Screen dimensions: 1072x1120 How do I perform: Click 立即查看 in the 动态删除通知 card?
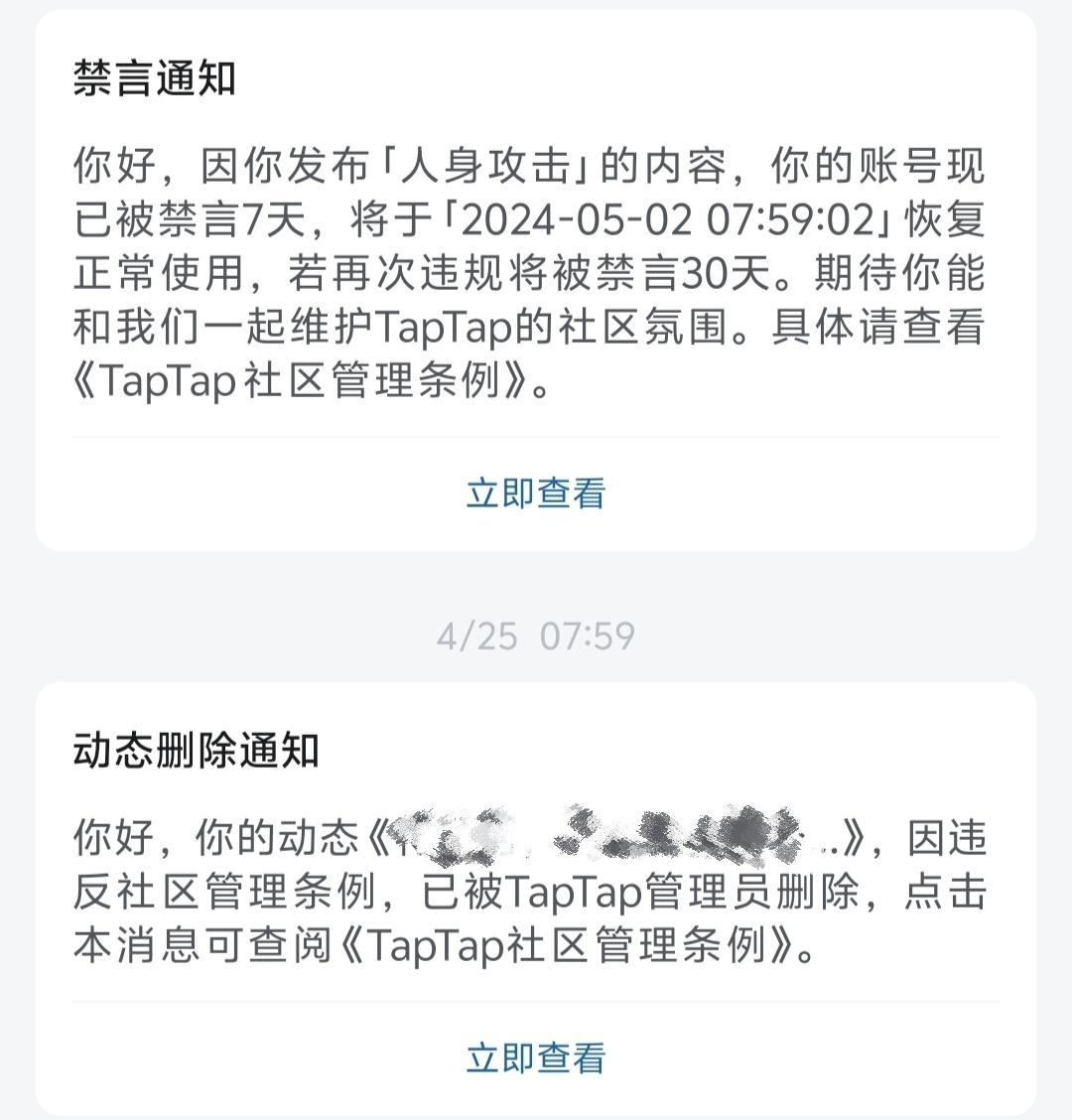[536, 1060]
